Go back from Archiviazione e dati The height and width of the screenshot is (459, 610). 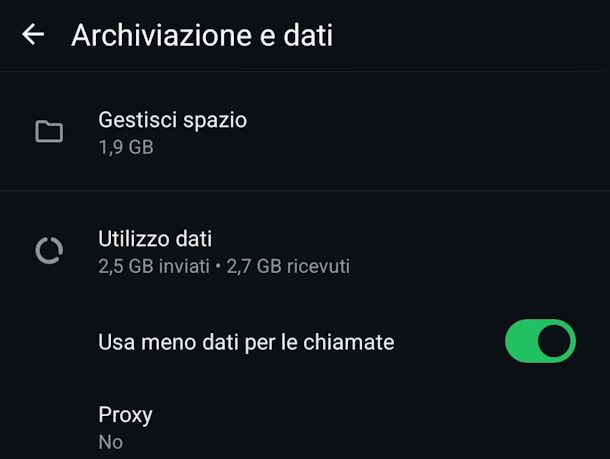coord(33,35)
